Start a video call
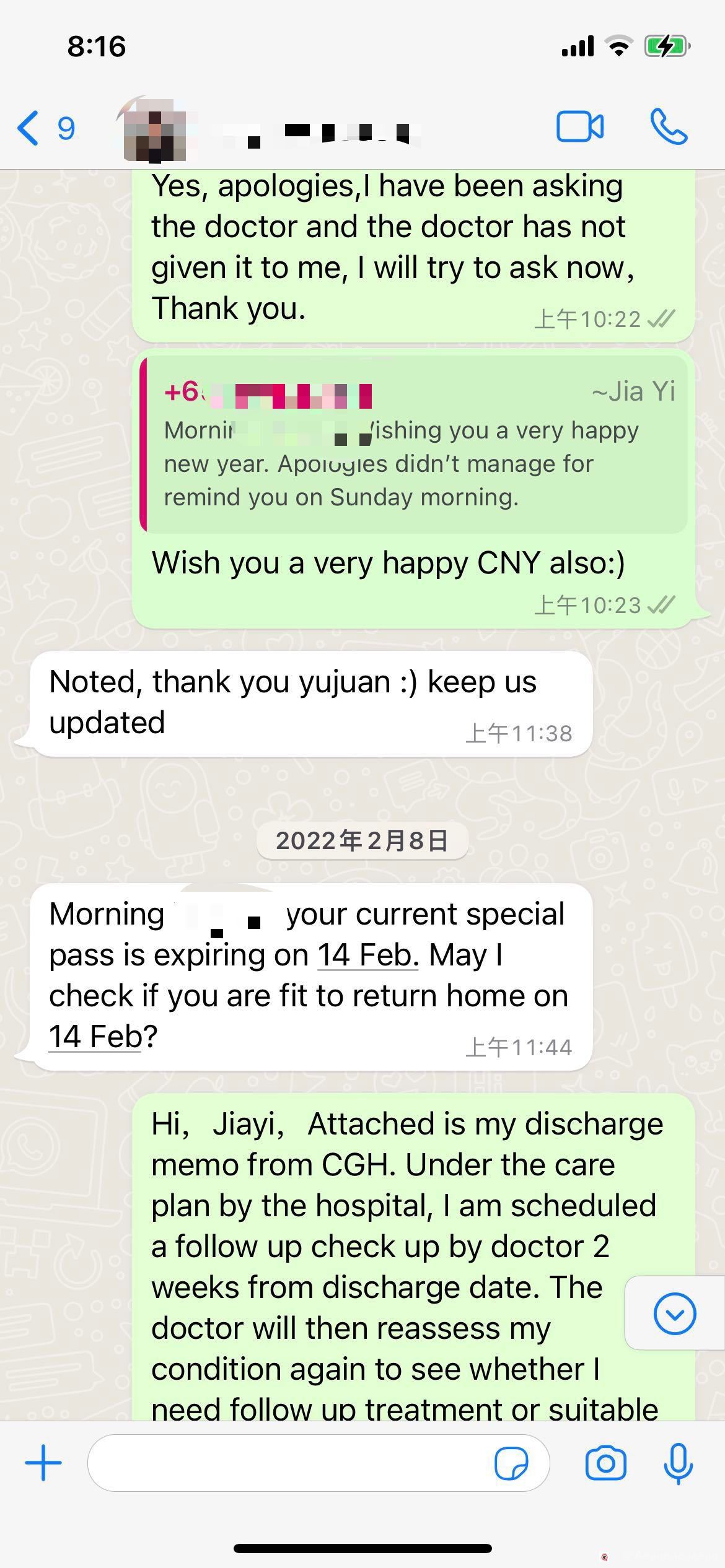Screen dimensions: 725x1568 579,128
